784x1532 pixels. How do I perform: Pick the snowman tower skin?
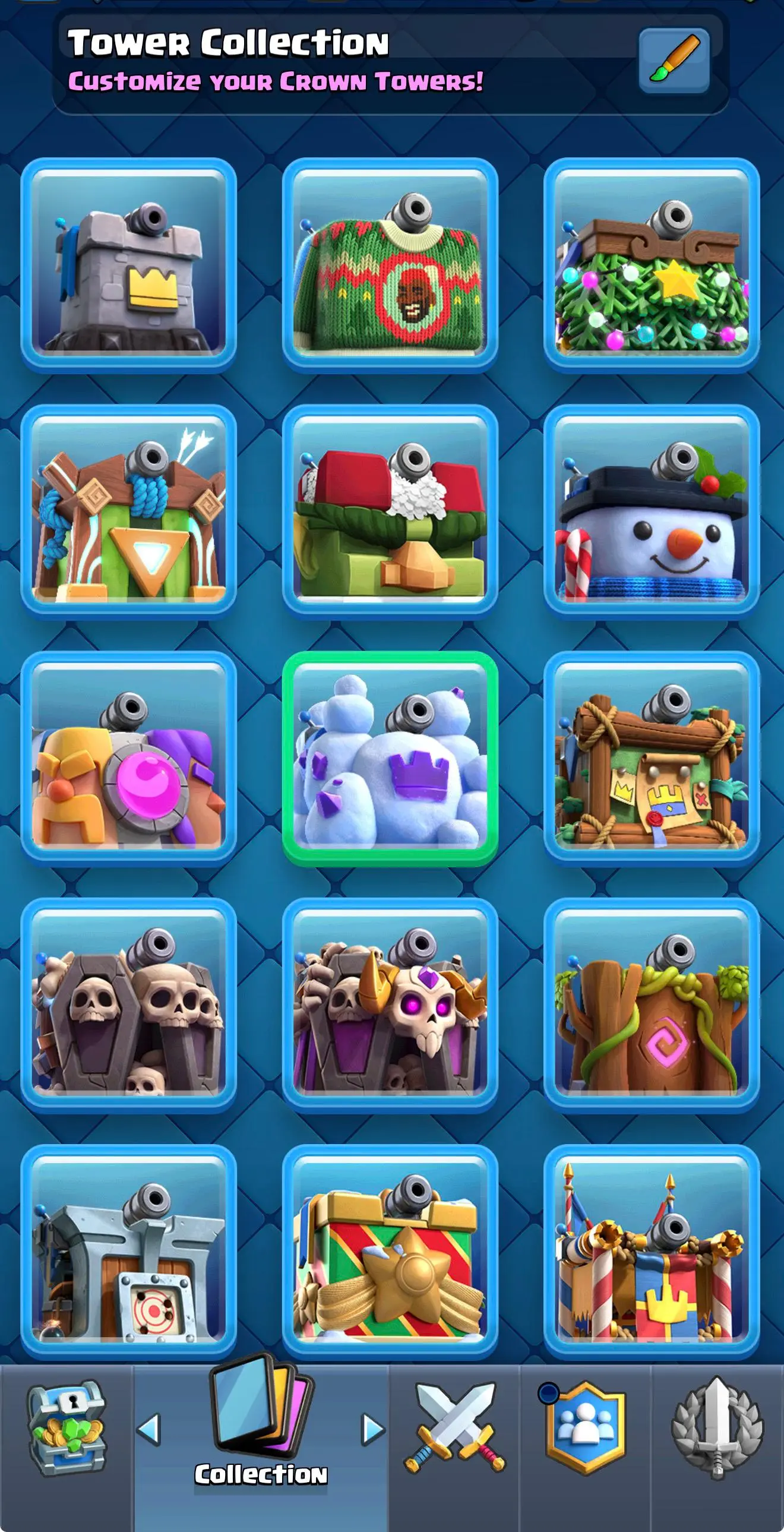(652, 511)
